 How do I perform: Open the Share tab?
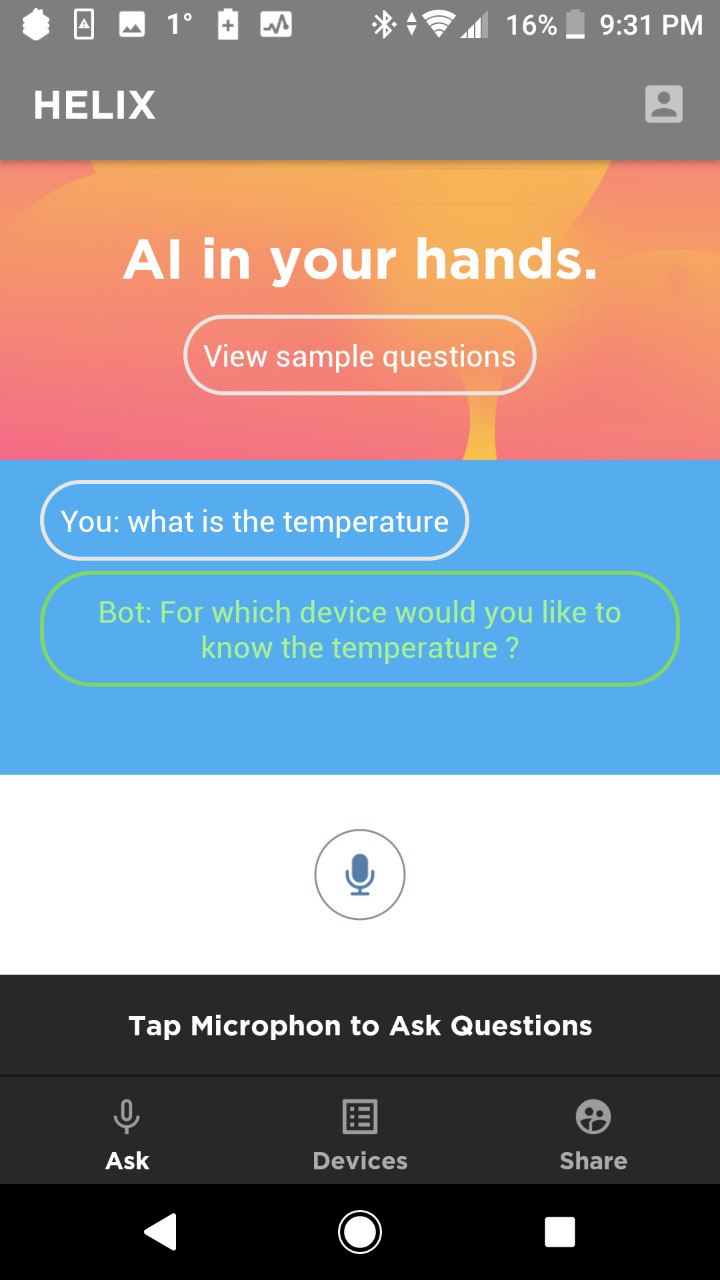pyautogui.click(x=593, y=1135)
